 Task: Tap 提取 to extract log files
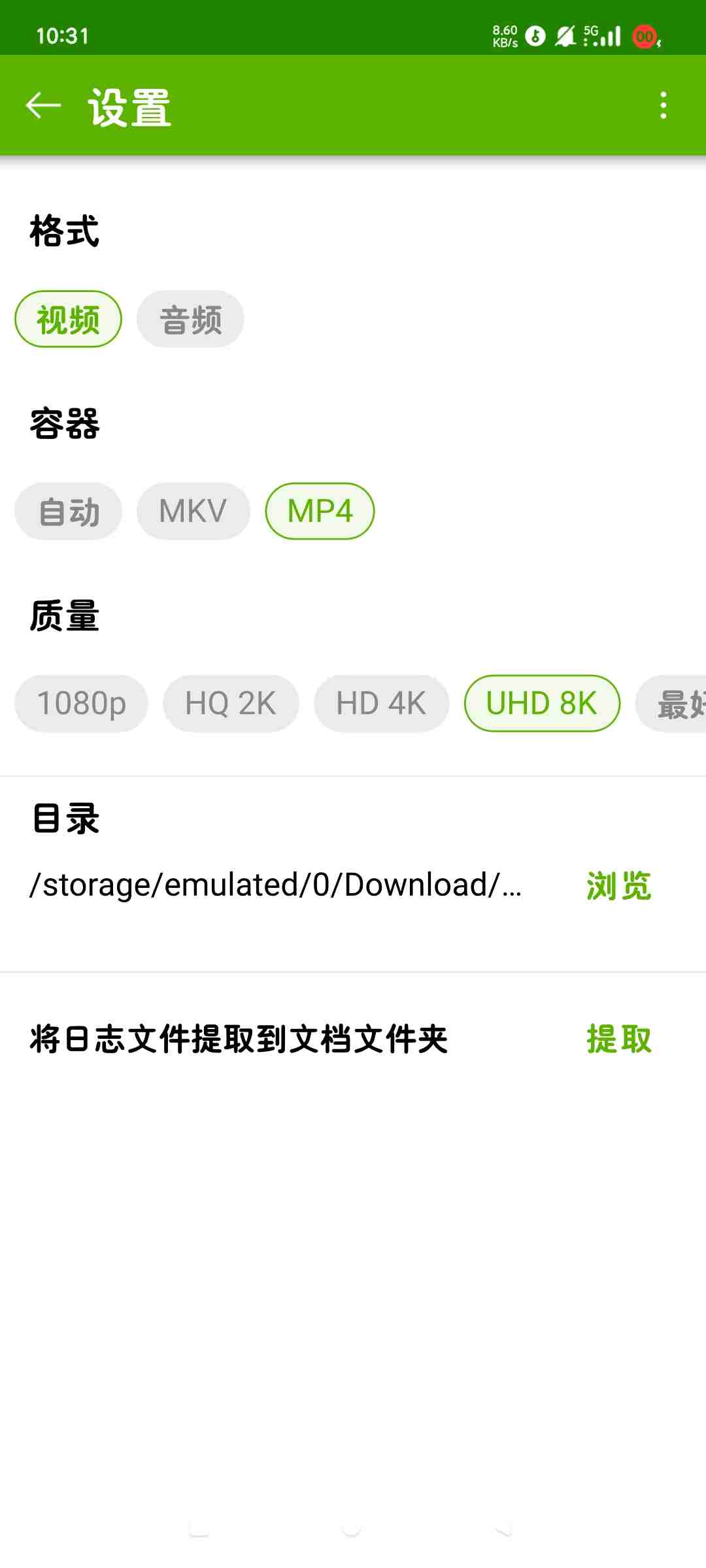pyautogui.click(x=618, y=1039)
